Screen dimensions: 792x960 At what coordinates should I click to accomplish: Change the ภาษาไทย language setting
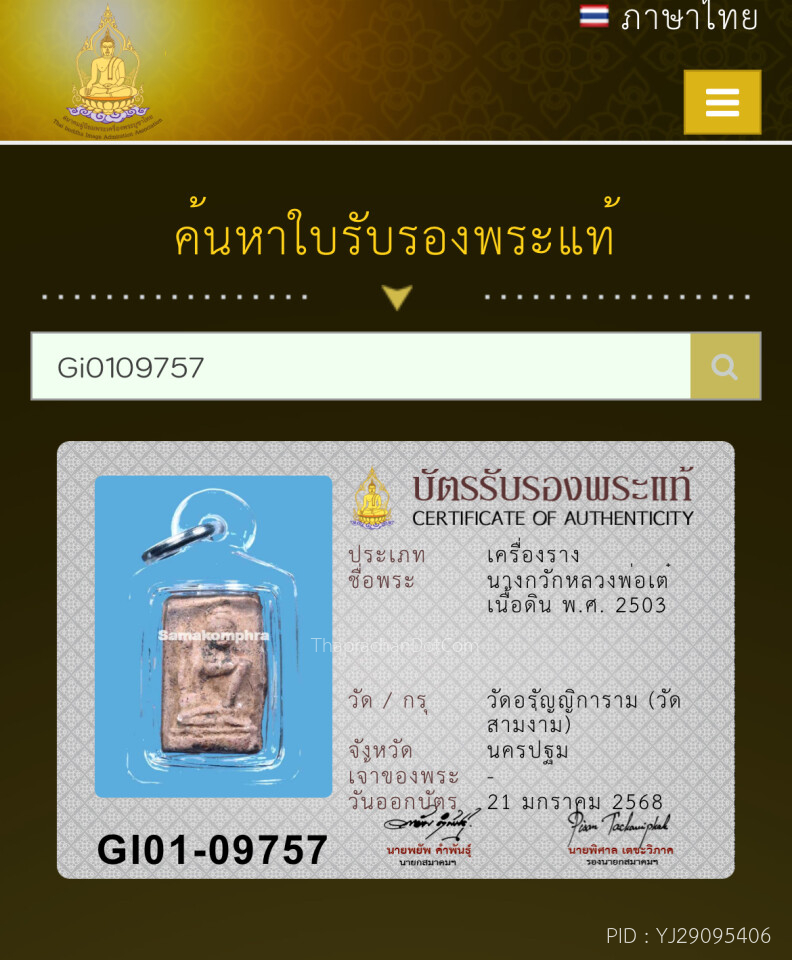click(668, 18)
